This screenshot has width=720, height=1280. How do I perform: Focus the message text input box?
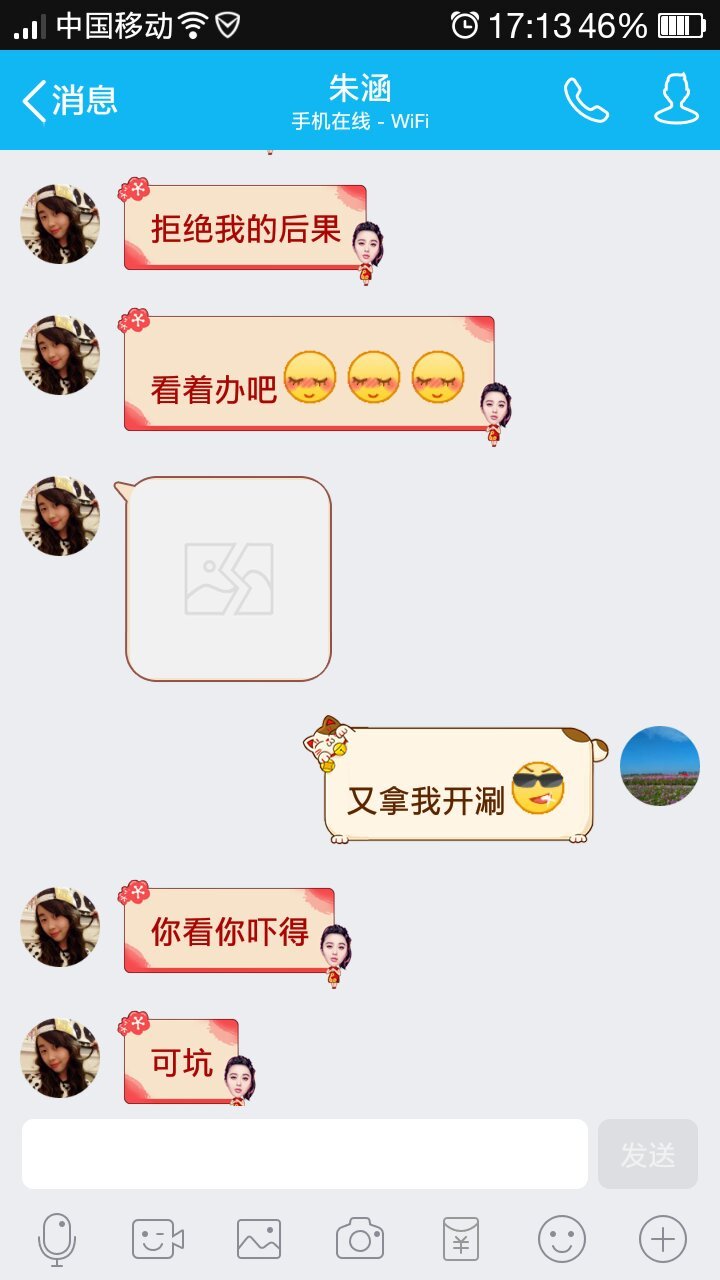tap(304, 1154)
